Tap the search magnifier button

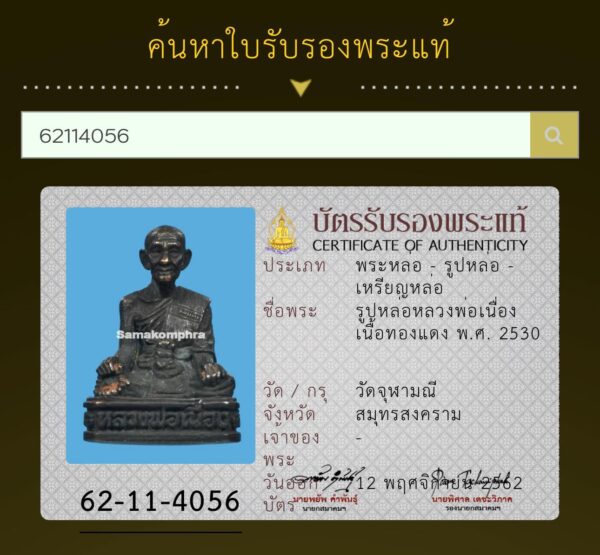coord(554,135)
